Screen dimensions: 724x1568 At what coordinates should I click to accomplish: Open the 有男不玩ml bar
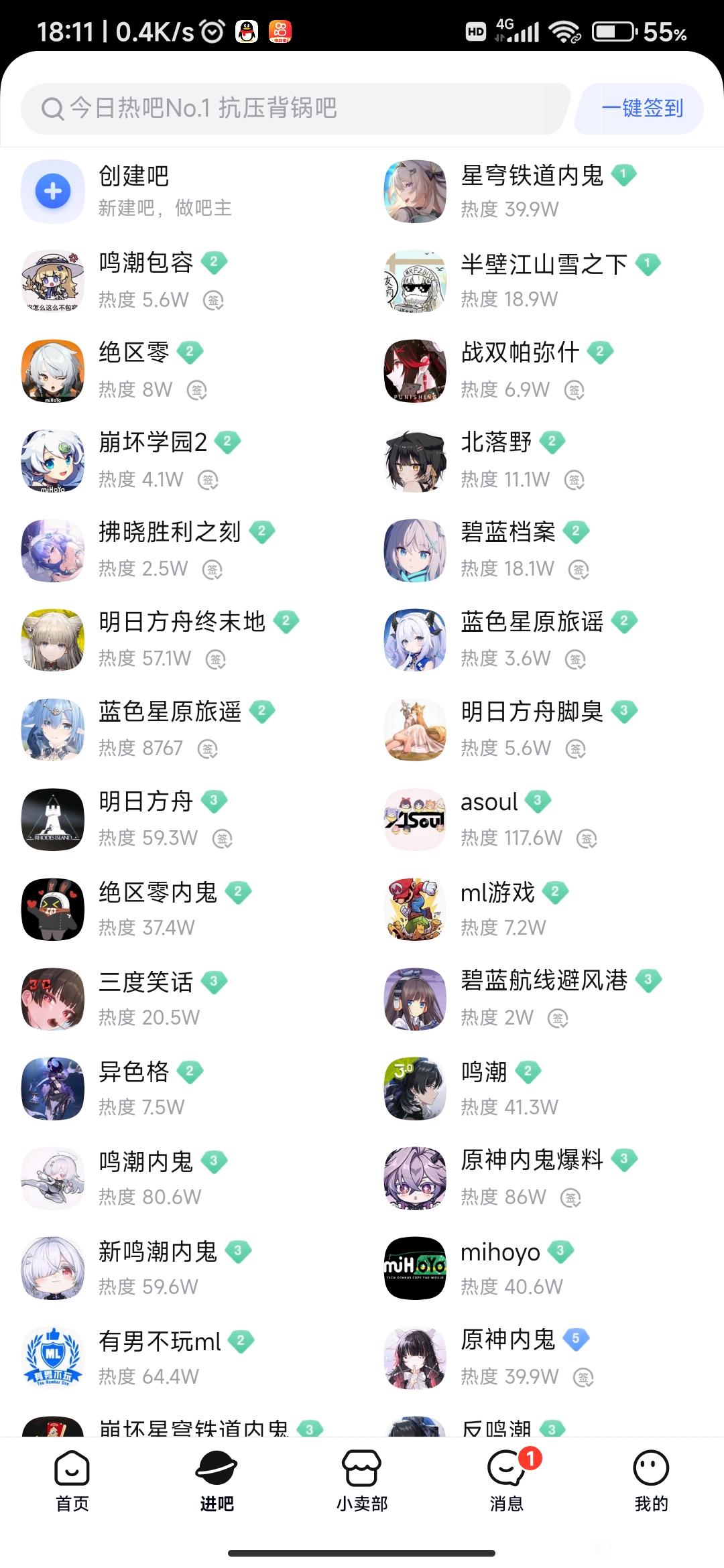(160, 1342)
